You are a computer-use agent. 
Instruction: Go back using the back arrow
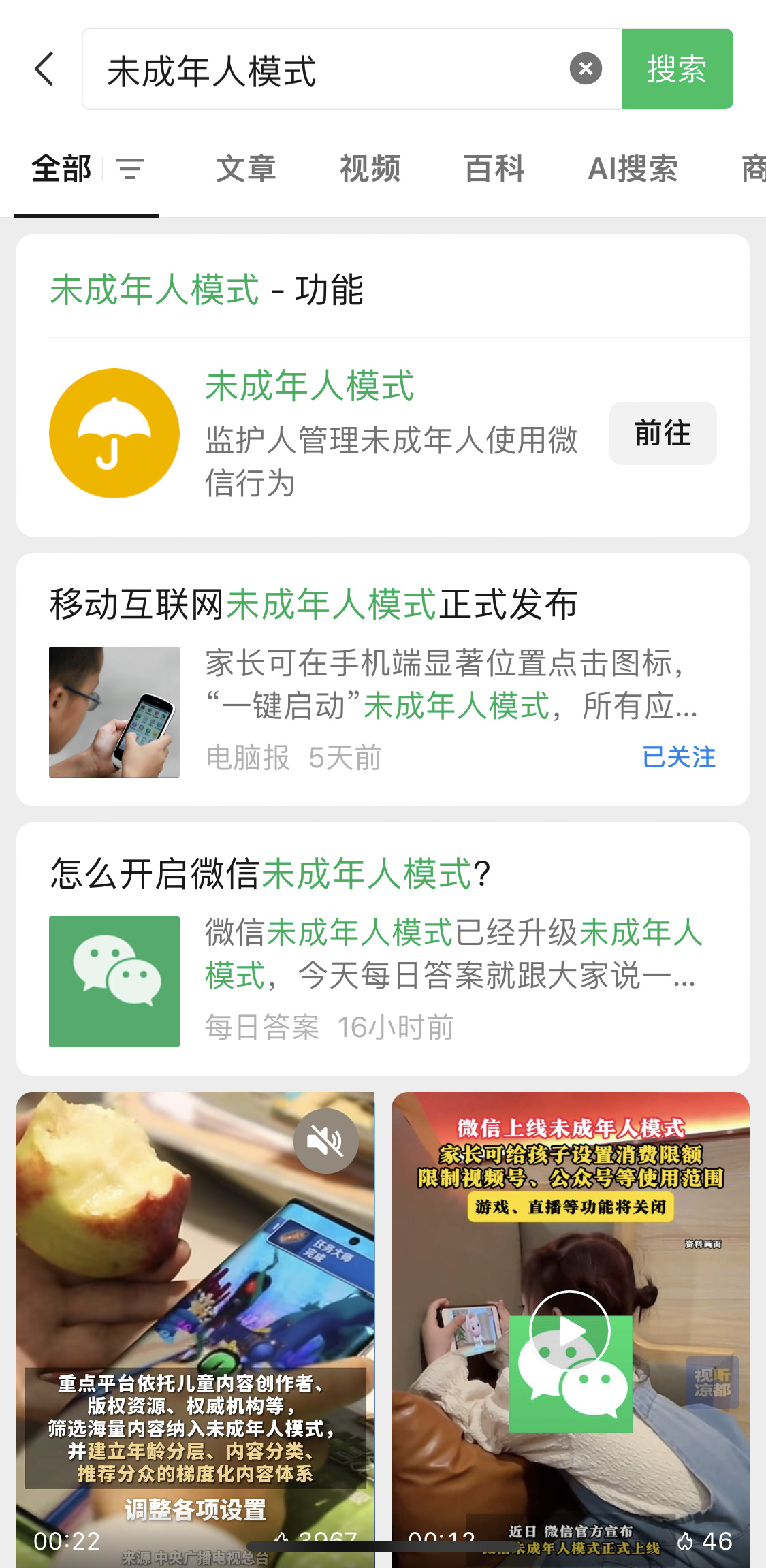44,69
